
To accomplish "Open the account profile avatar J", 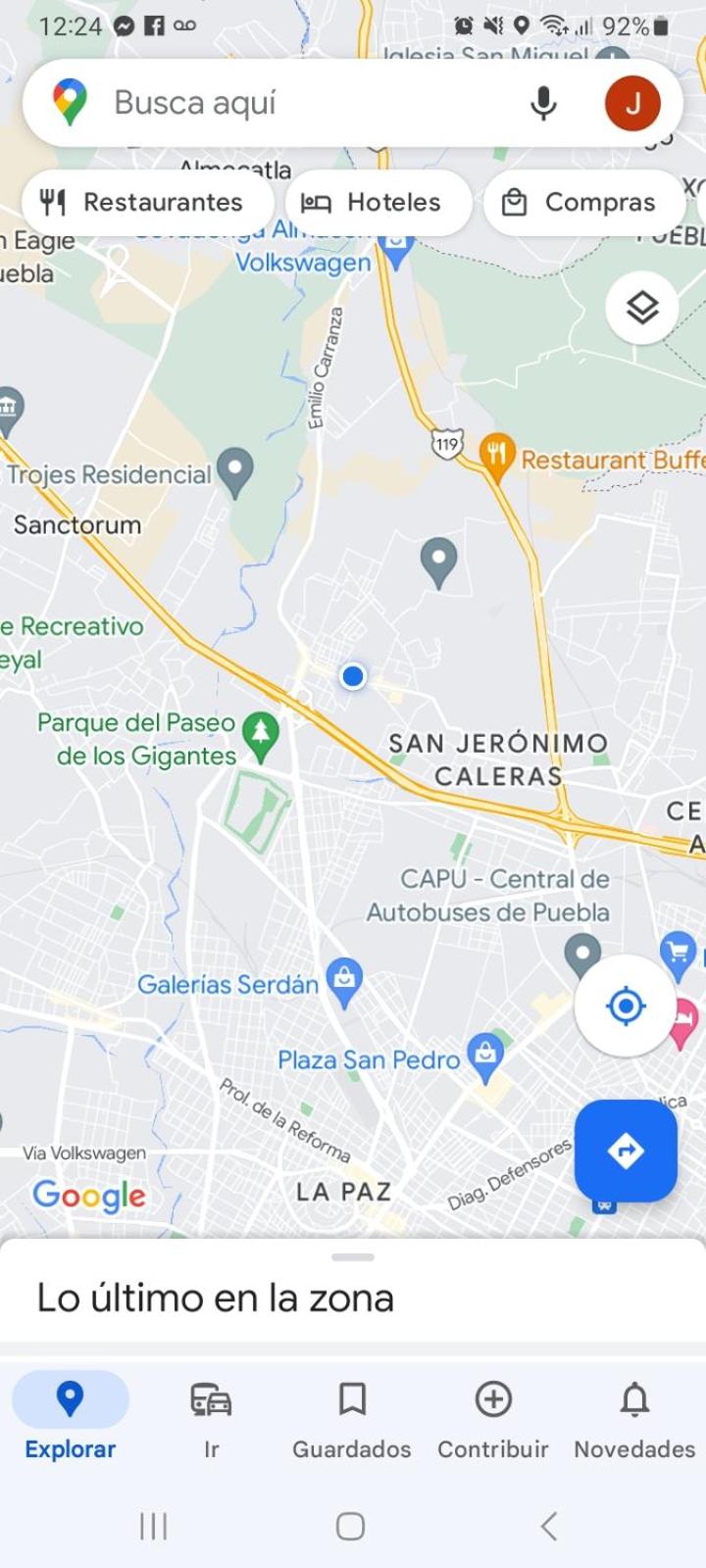I will (632, 103).
